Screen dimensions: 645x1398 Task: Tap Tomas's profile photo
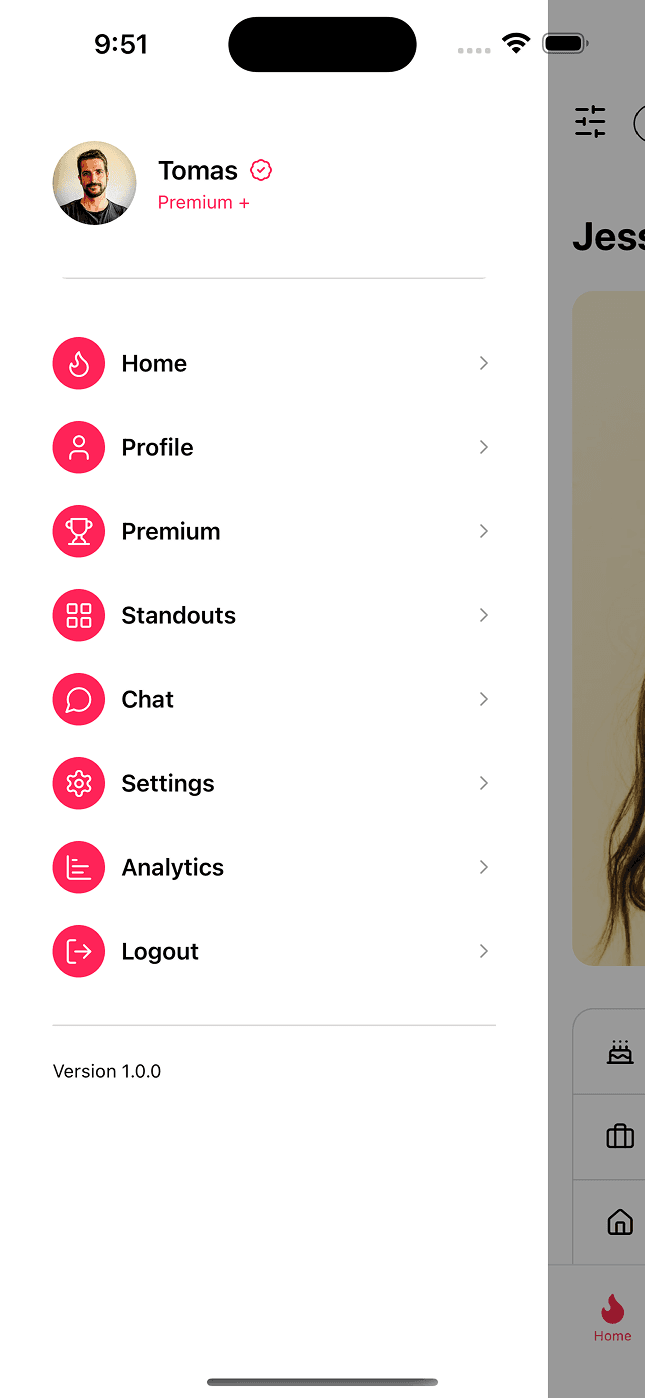point(94,183)
